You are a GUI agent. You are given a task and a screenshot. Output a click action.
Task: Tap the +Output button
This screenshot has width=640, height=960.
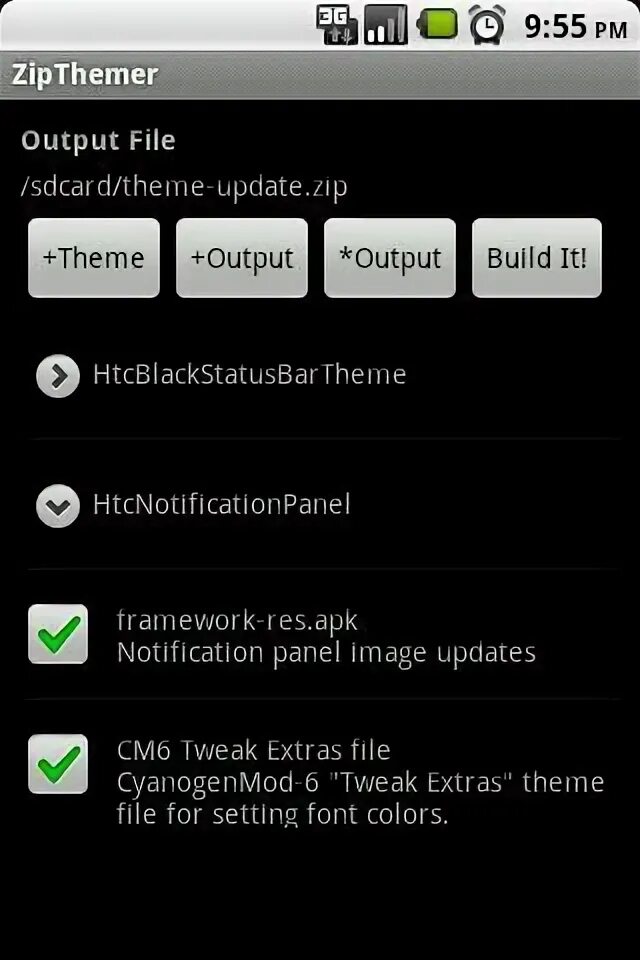point(242,258)
